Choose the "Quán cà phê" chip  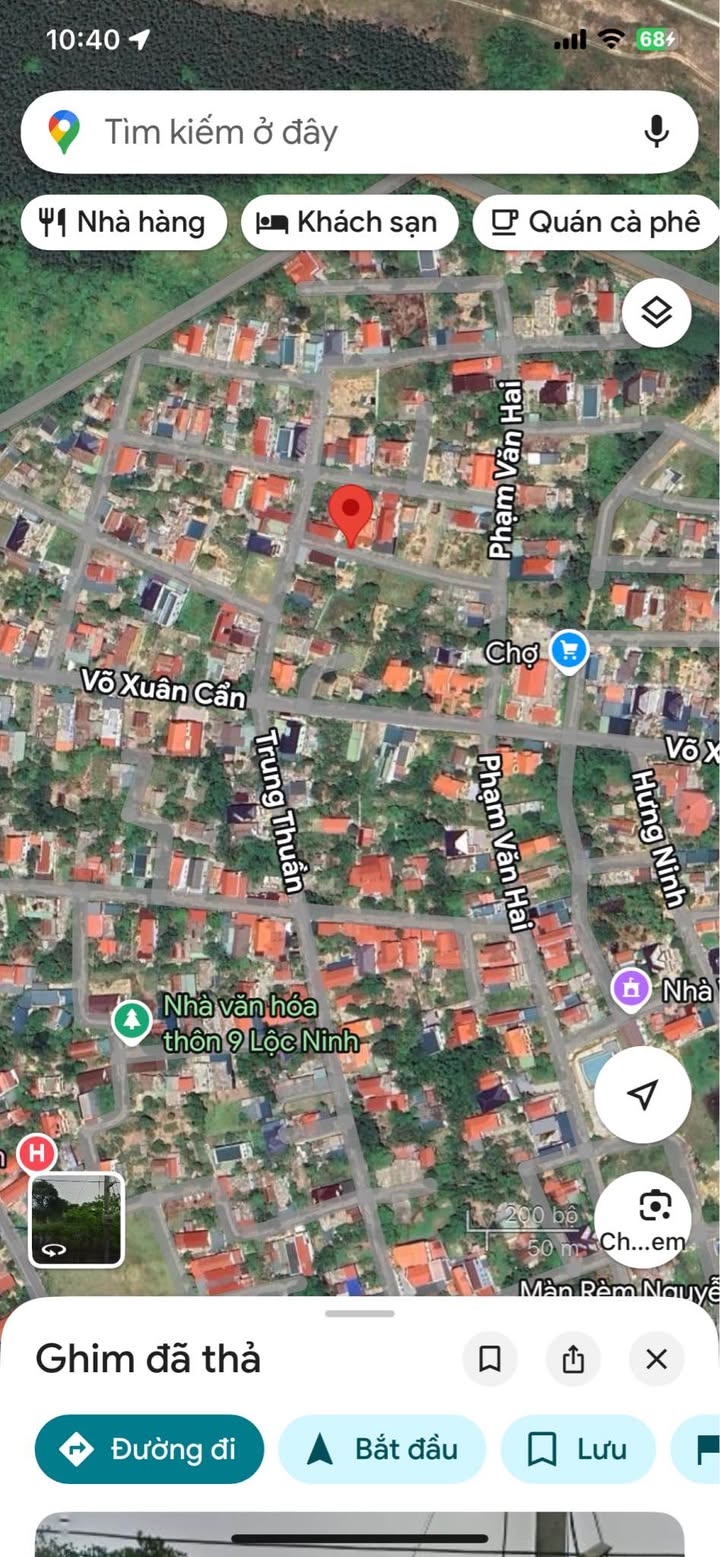click(596, 222)
